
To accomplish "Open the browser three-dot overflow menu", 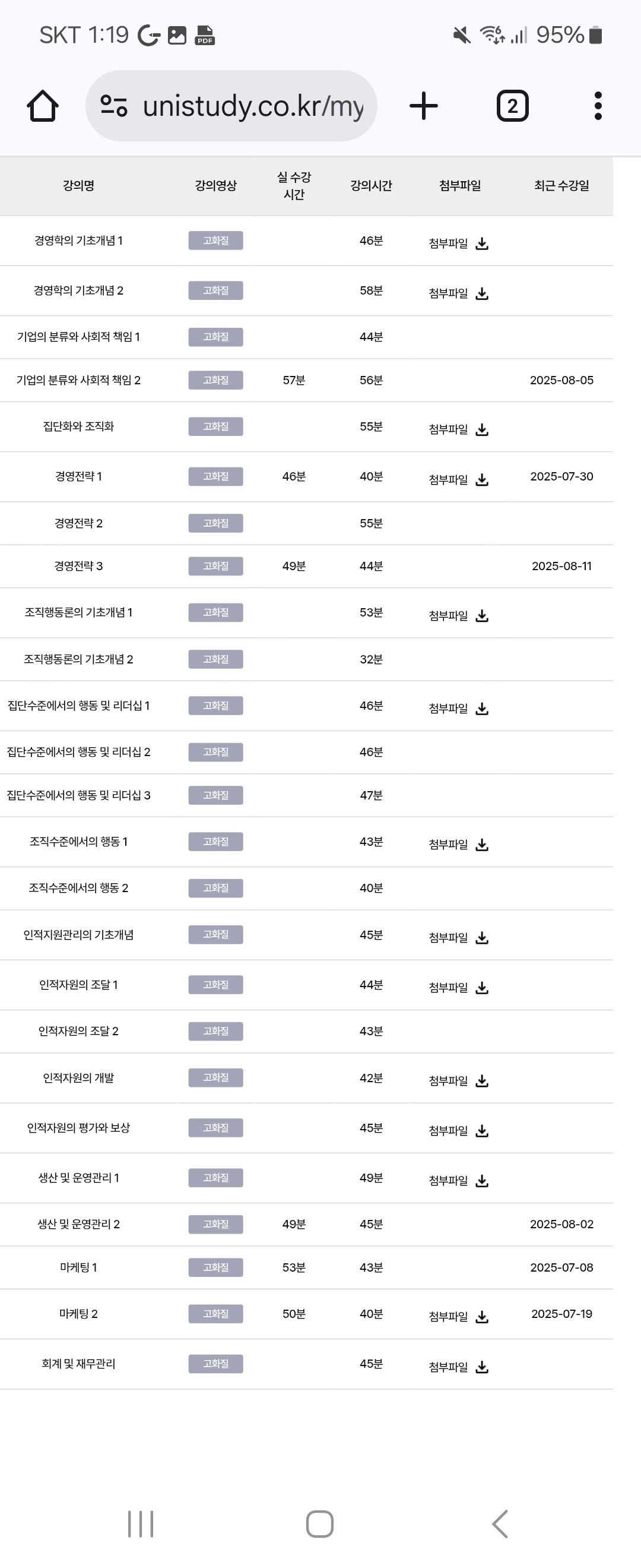I will click(x=598, y=105).
